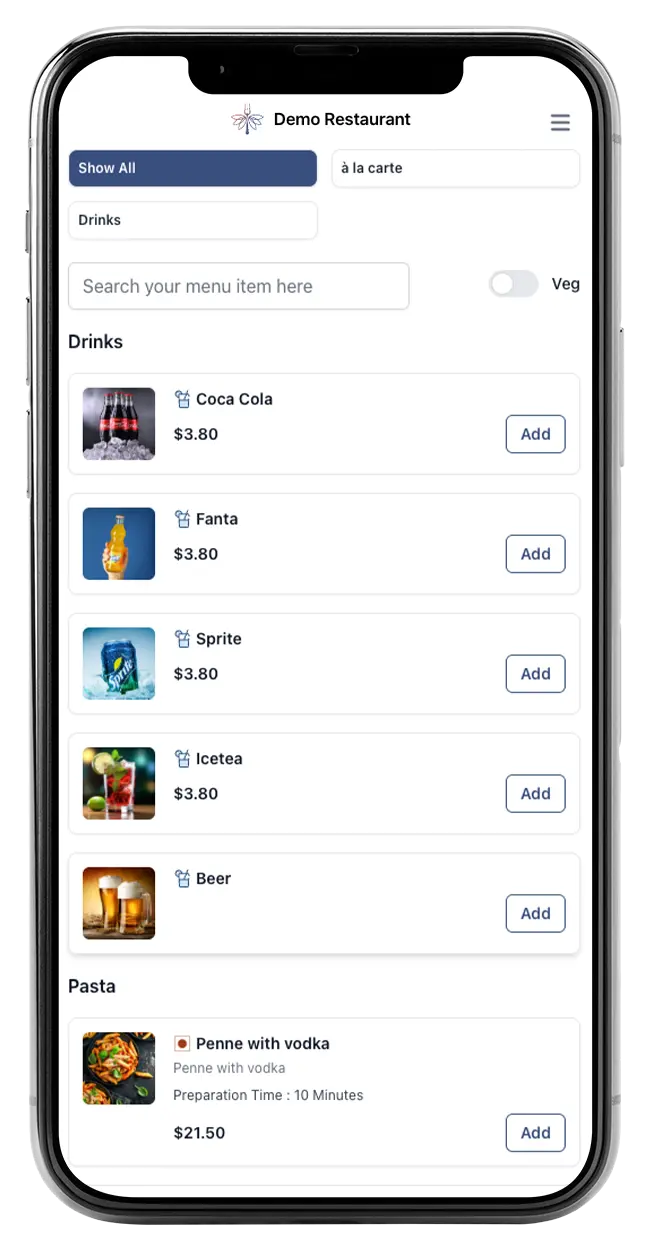
Task: Open the hamburger menu
Action: tap(560, 122)
